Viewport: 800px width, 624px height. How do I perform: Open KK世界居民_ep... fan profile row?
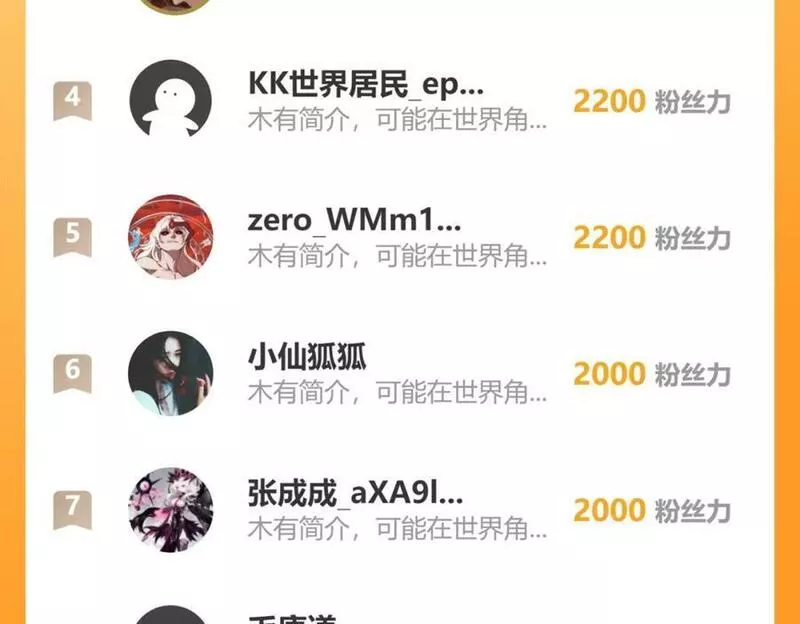click(x=398, y=101)
